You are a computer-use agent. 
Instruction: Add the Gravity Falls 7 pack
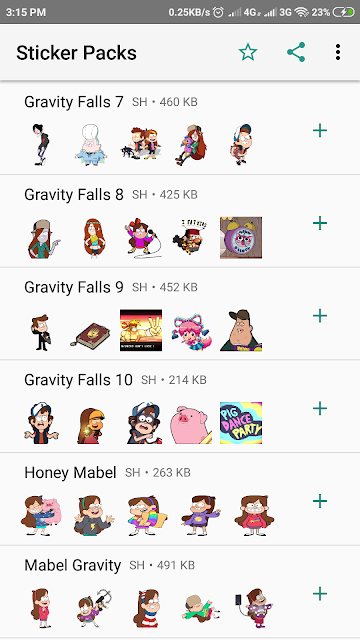coord(320,131)
